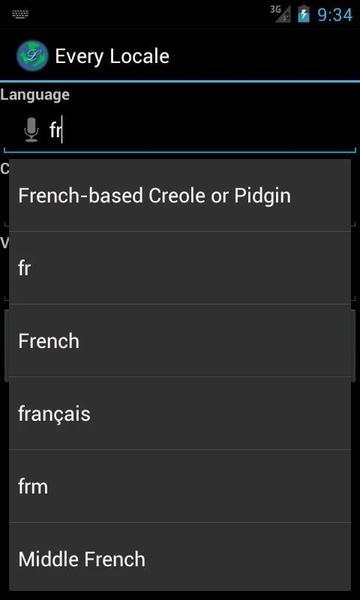Choose the 'fr' code suggestion
The width and height of the screenshot is (360, 600).
coord(180,268)
